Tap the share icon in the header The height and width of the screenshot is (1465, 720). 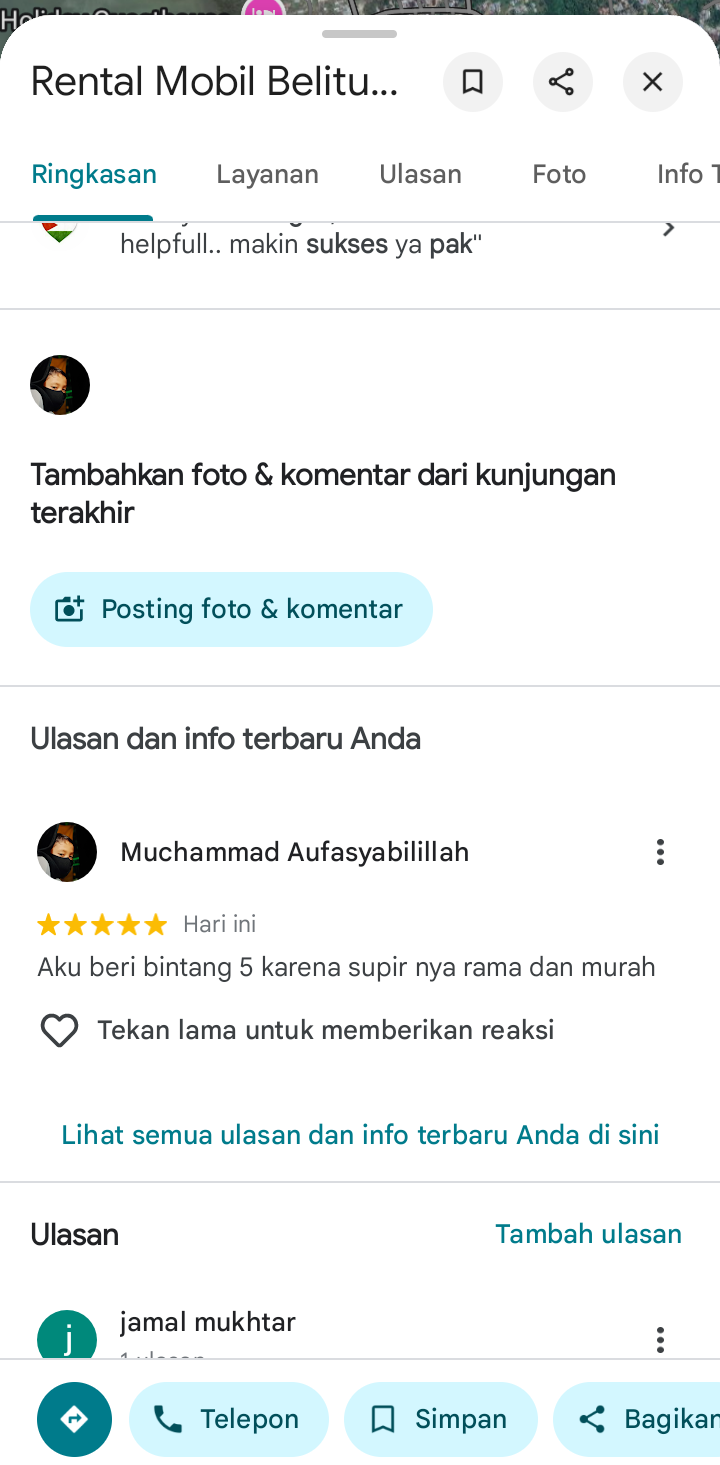(x=562, y=82)
